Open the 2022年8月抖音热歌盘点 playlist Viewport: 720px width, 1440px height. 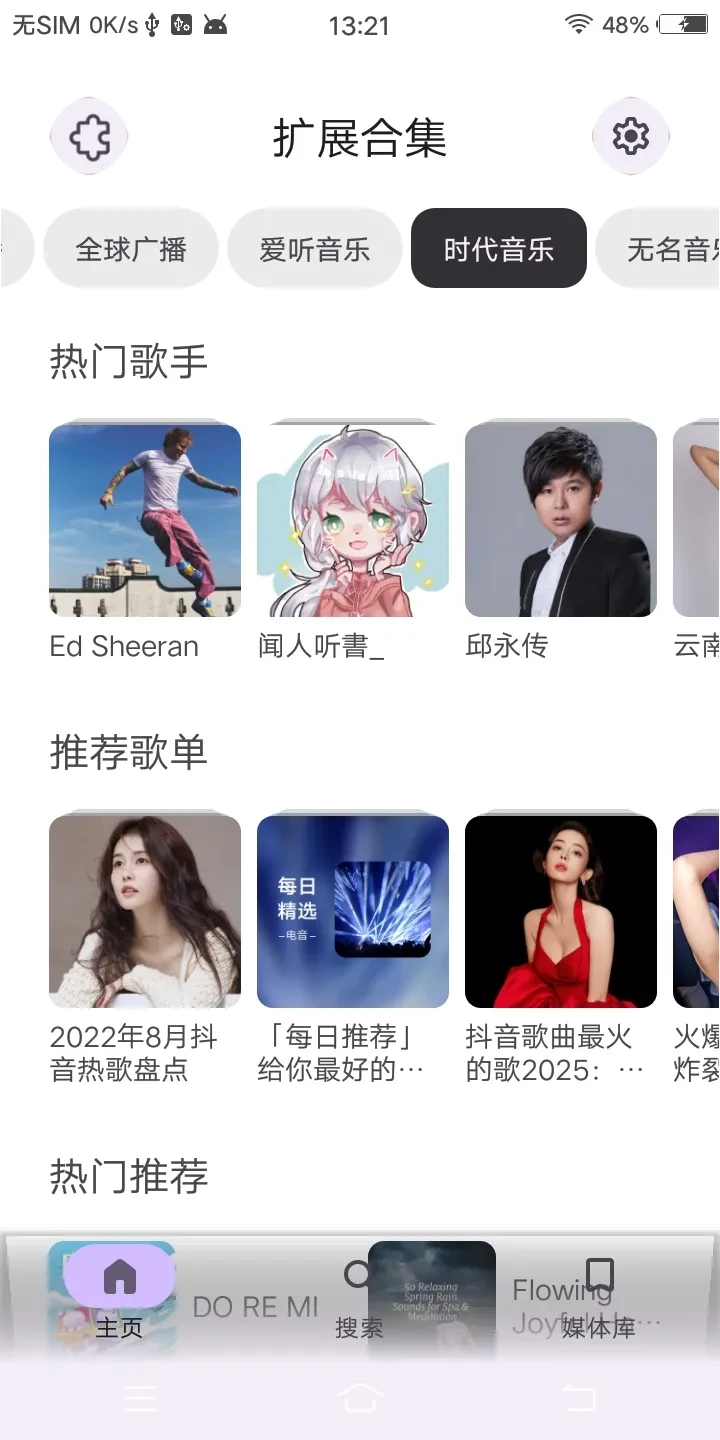pyautogui.click(x=144, y=911)
